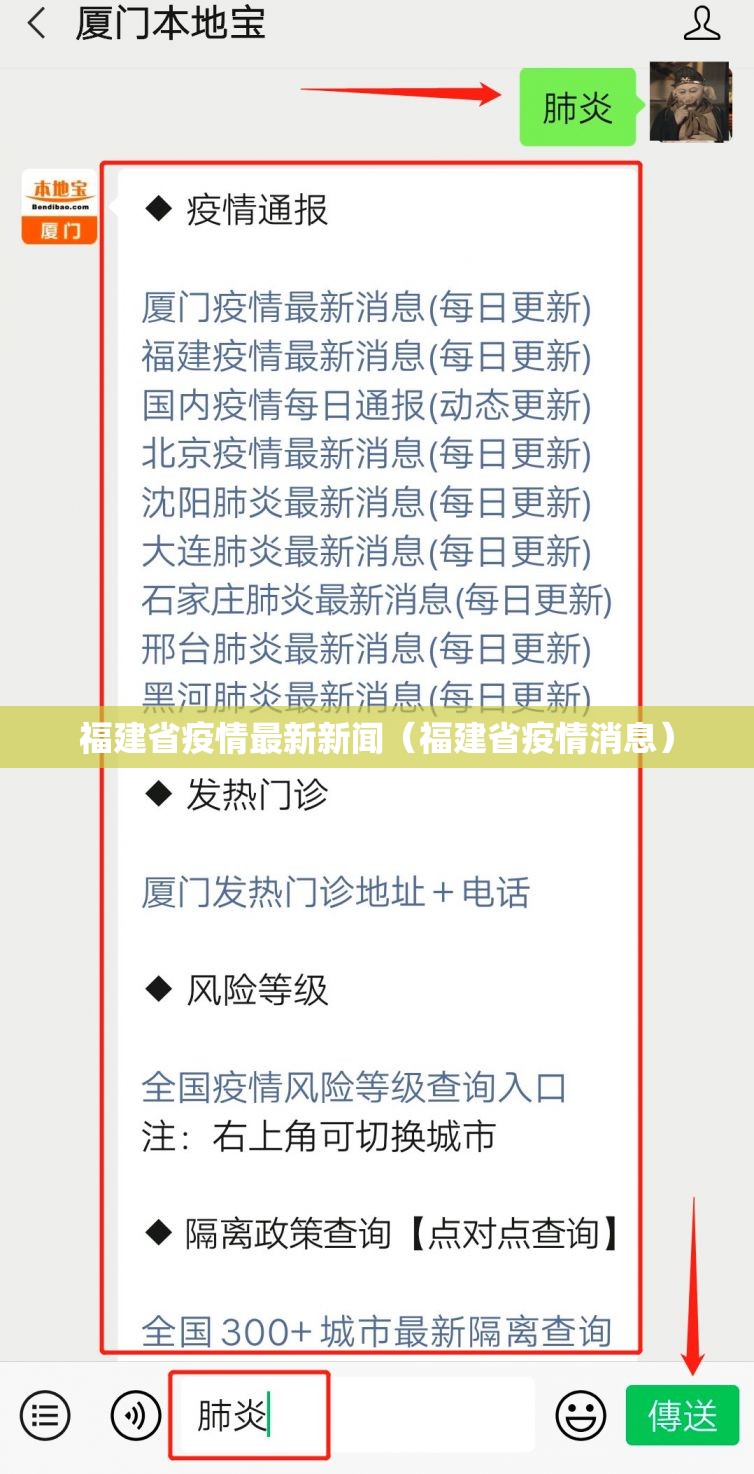Image resolution: width=754 pixels, height=1474 pixels.
Task: Open 全国300+城市最新隔离查询 link
Action: pos(376,1331)
